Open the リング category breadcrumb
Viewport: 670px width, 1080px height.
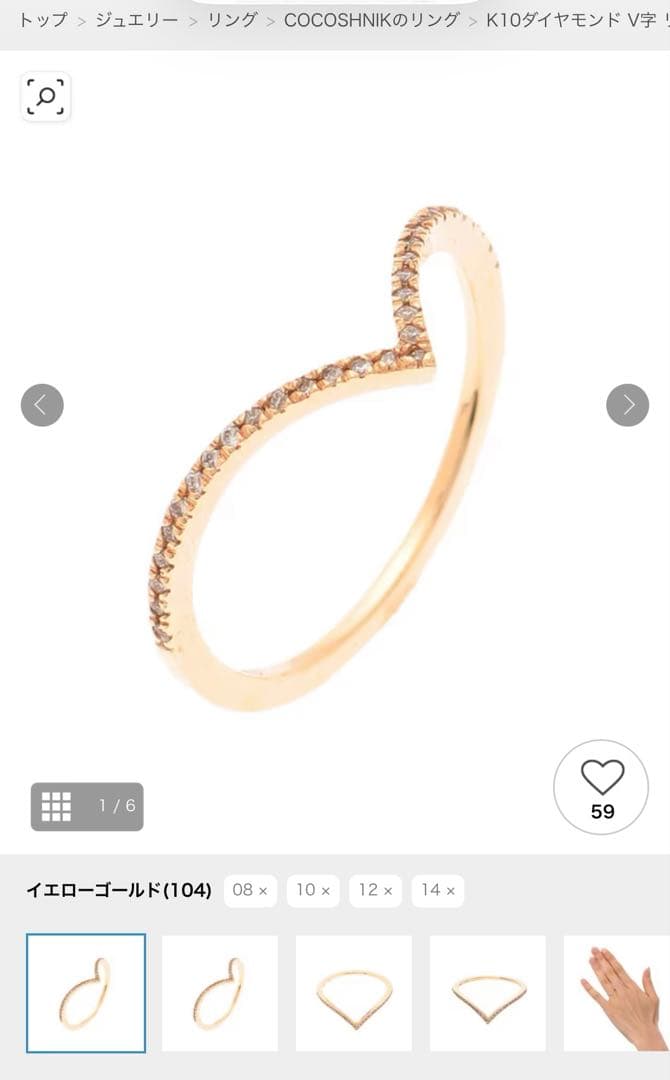[233, 19]
